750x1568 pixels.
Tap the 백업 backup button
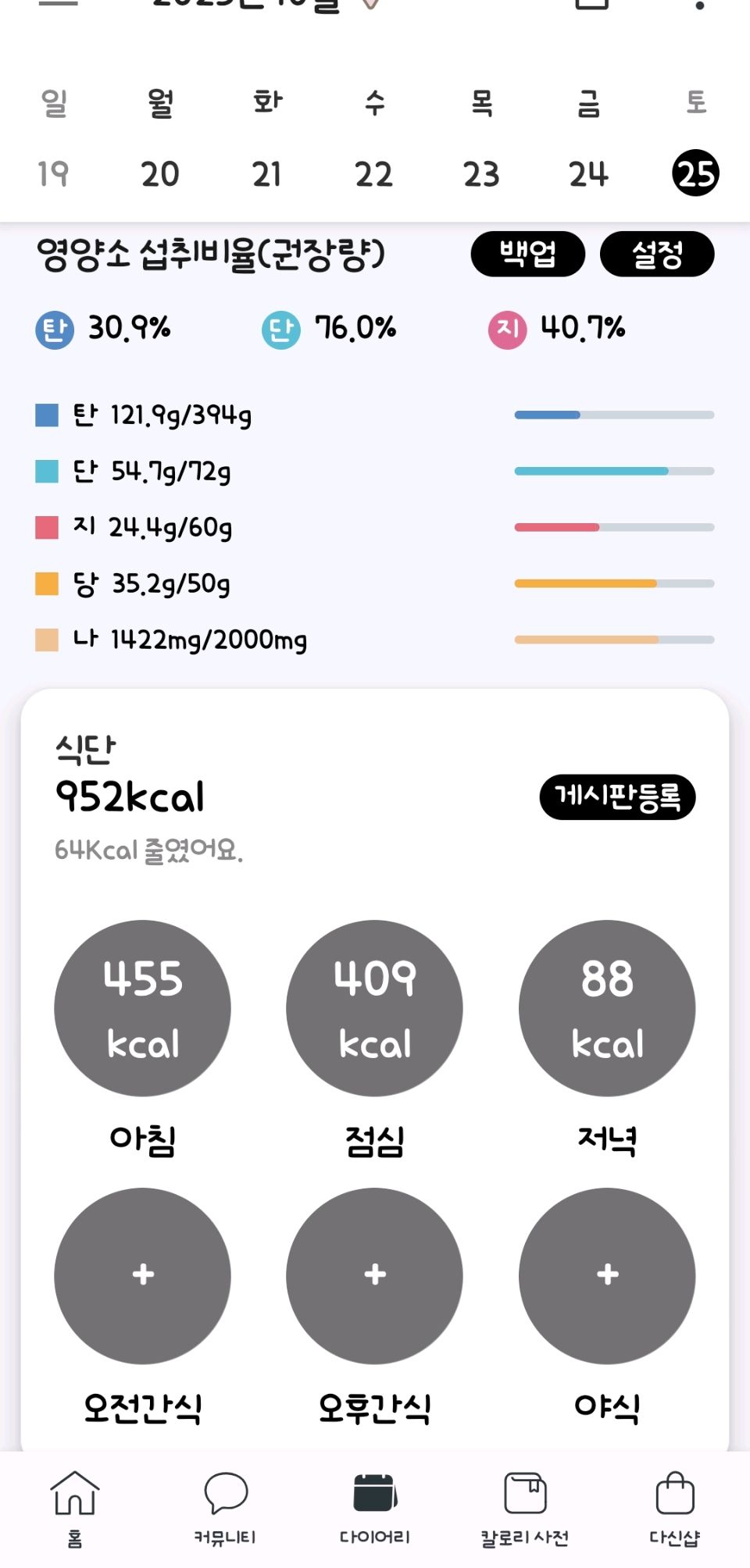click(527, 254)
